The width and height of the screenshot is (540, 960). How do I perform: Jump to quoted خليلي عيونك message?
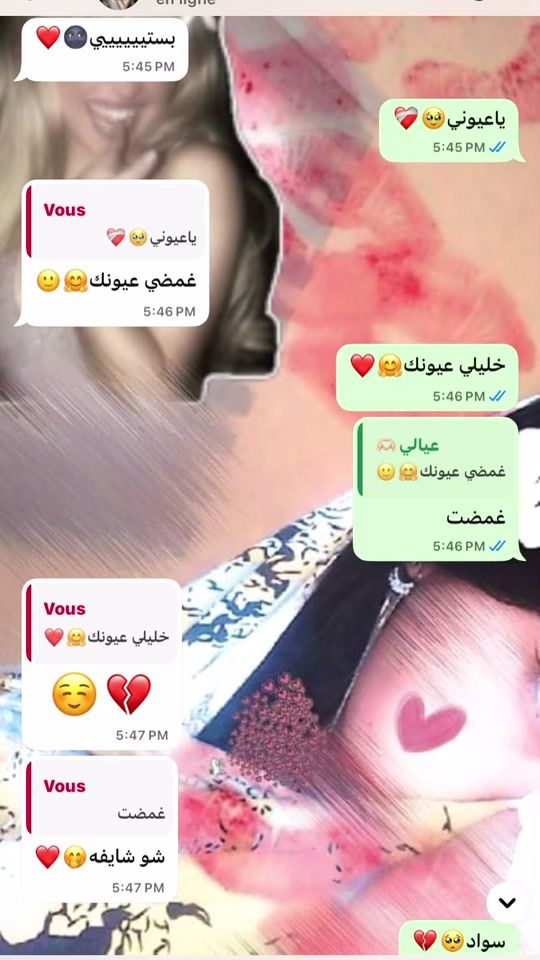point(101,623)
